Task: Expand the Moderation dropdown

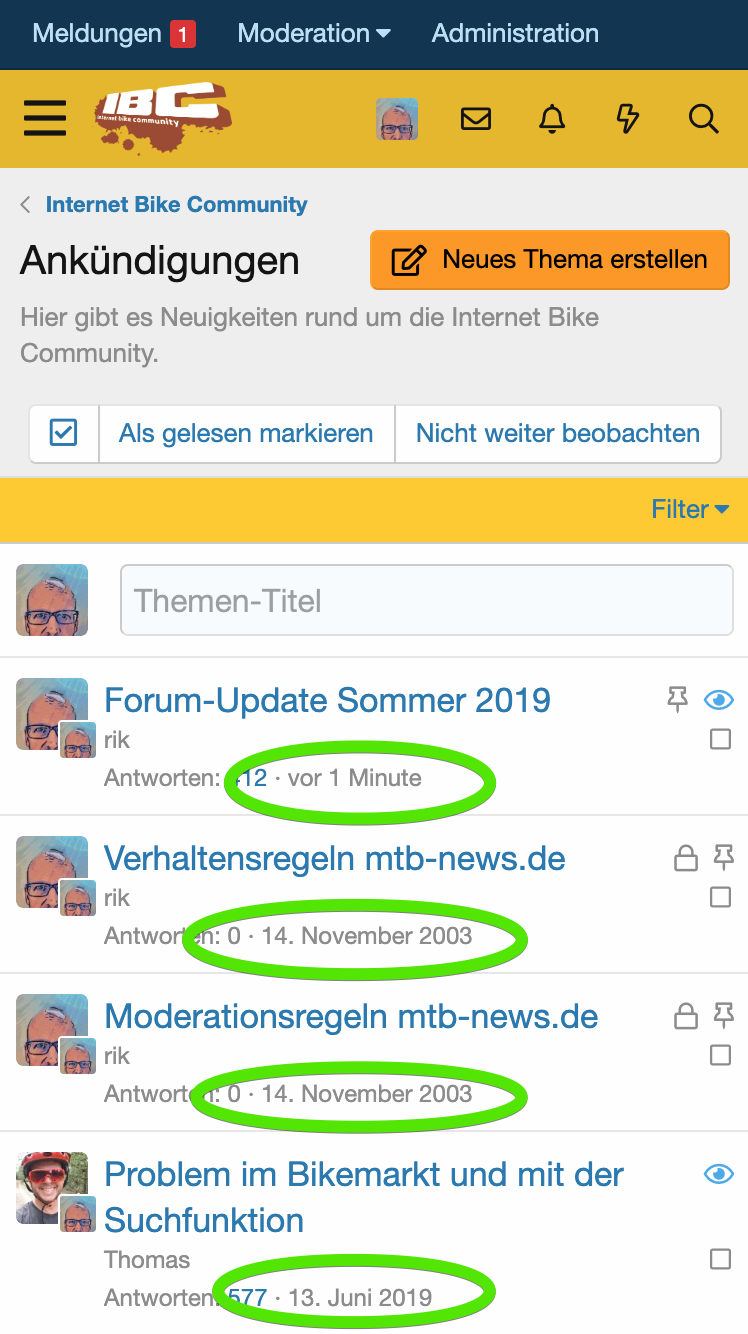Action: [313, 33]
